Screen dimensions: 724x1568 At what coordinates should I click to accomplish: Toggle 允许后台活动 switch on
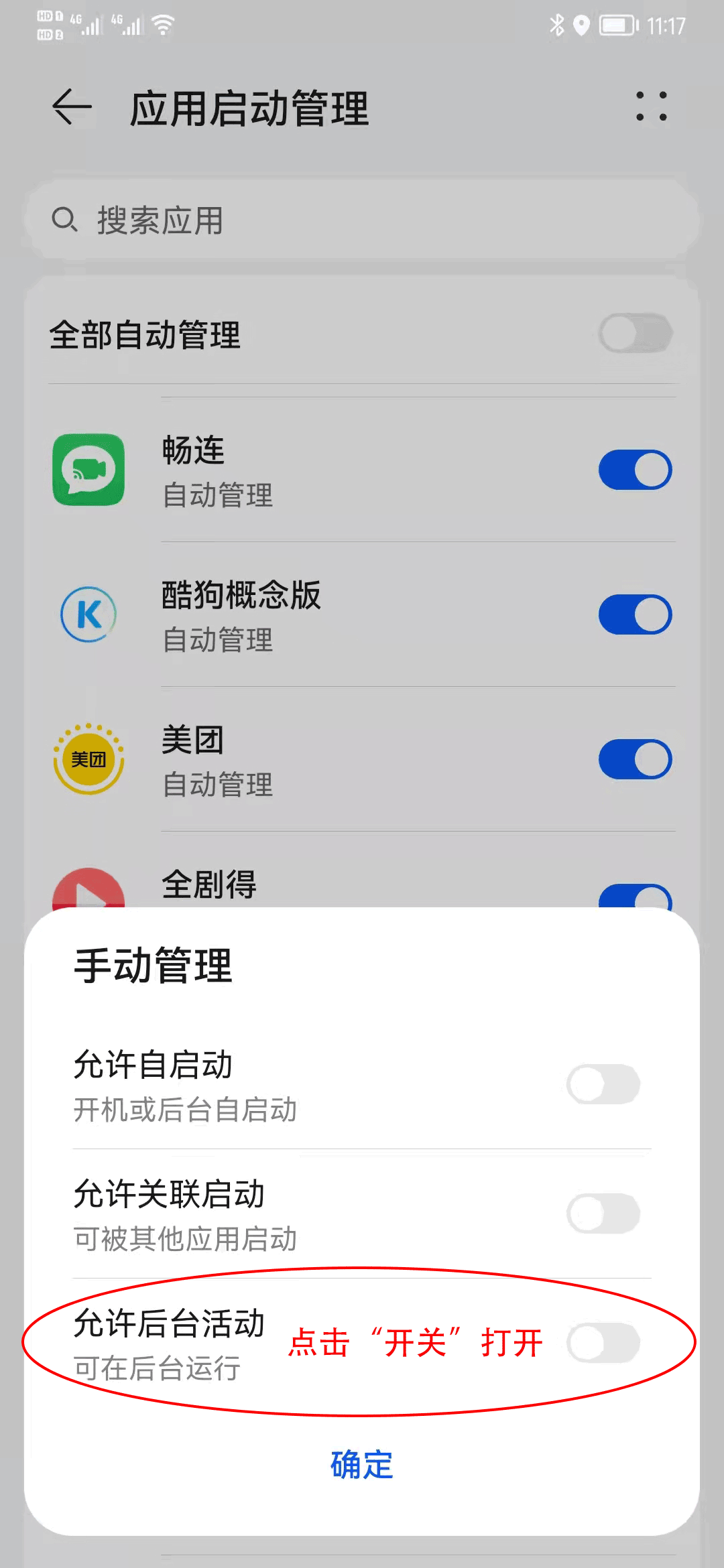point(603,1343)
